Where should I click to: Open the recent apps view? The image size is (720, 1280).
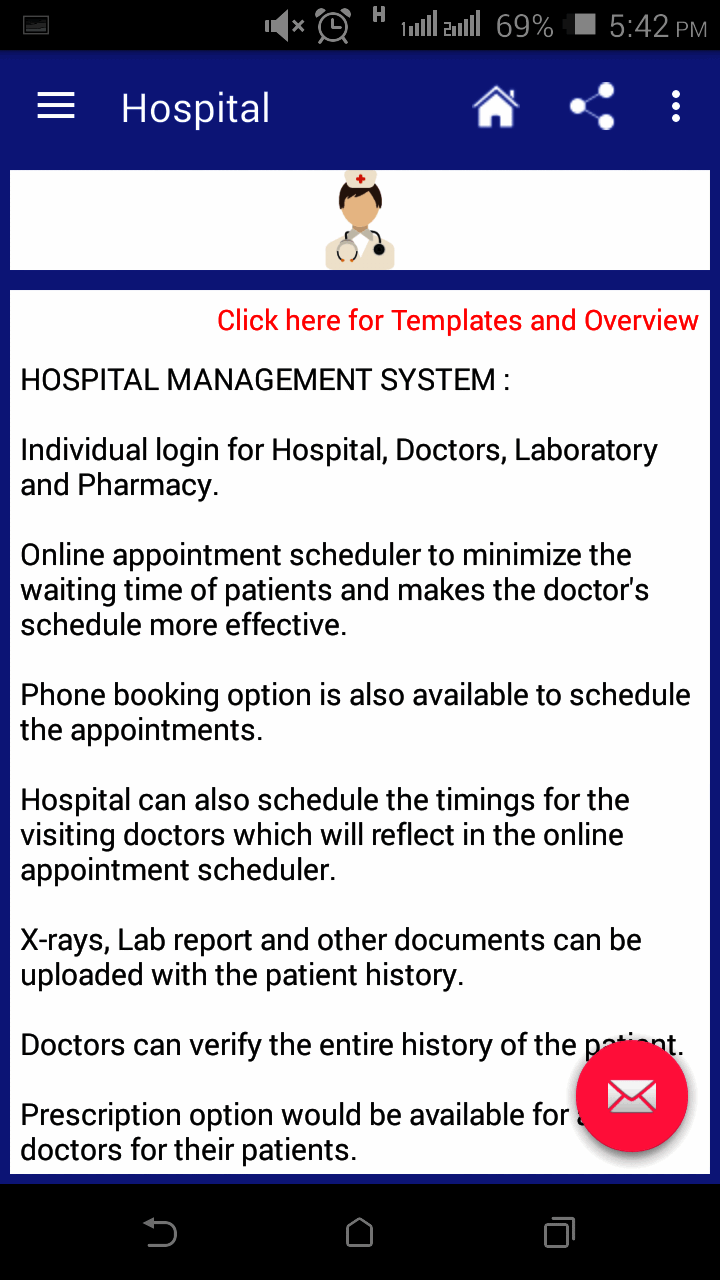[559, 1233]
